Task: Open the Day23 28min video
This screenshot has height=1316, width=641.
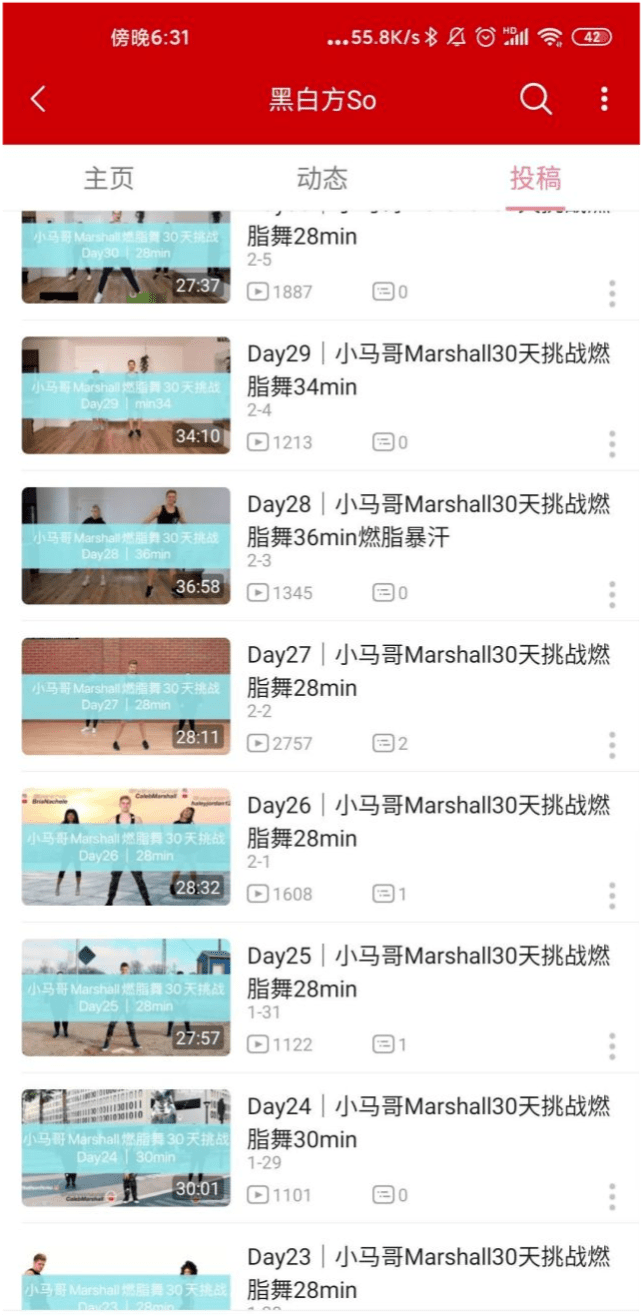Action: click(x=428, y=1272)
